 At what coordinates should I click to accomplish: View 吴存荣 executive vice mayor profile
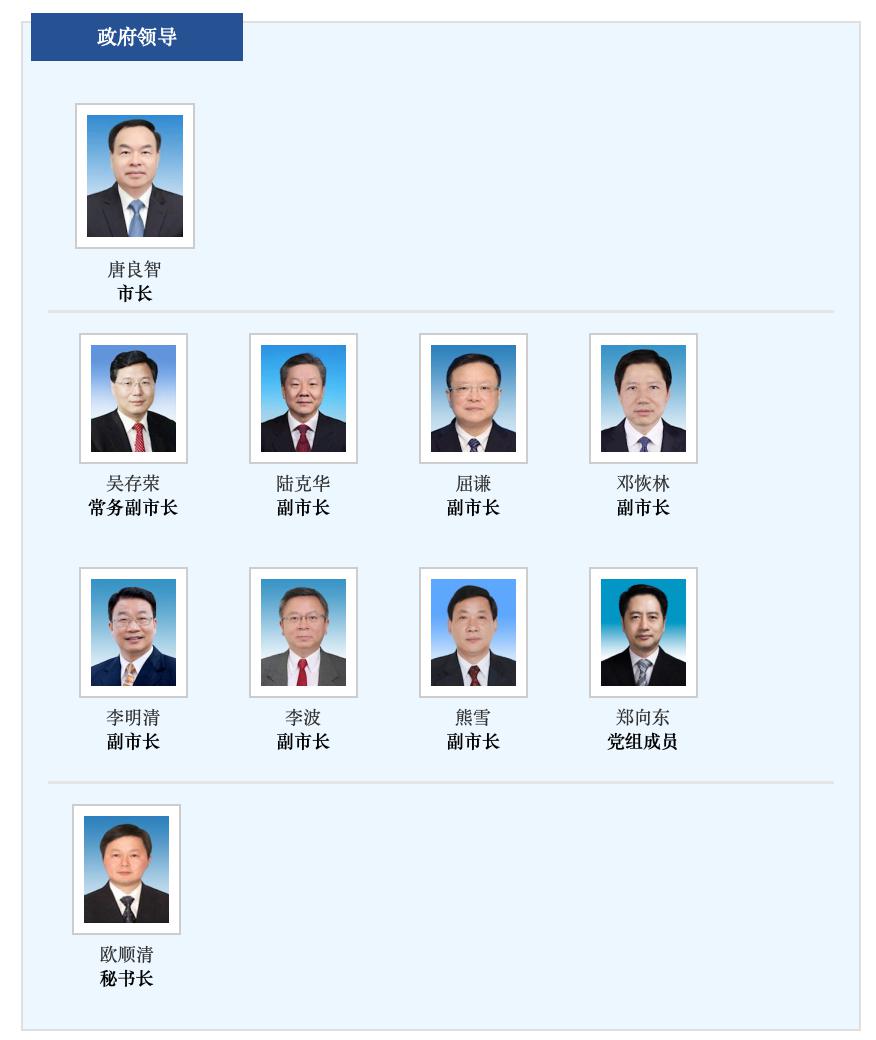coord(133,398)
